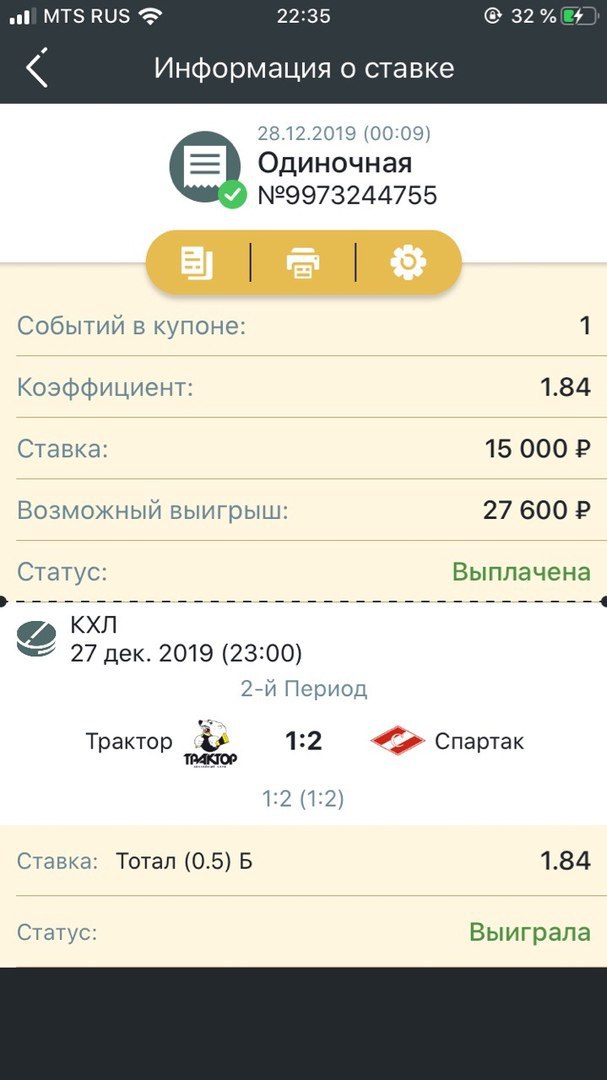Tap the copy coupon icon
607x1080 pixels.
click(197, 263)
